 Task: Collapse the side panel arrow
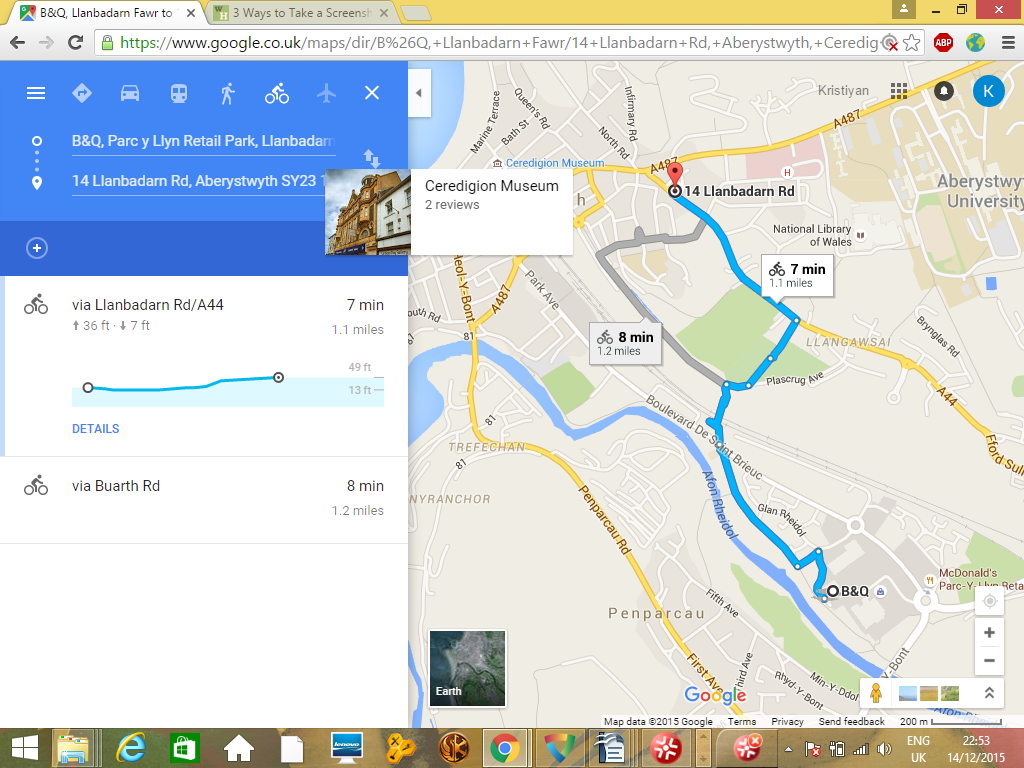click(x=418, y=93)
